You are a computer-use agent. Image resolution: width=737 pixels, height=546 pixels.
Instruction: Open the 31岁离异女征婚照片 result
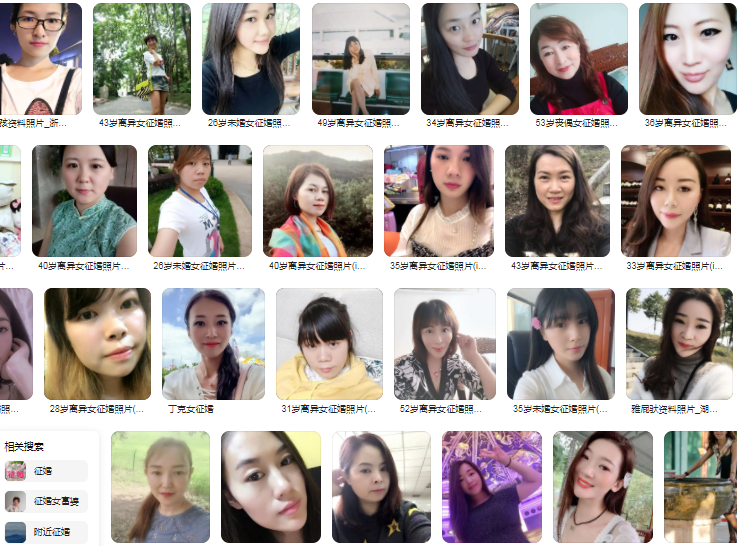[329, 344]
